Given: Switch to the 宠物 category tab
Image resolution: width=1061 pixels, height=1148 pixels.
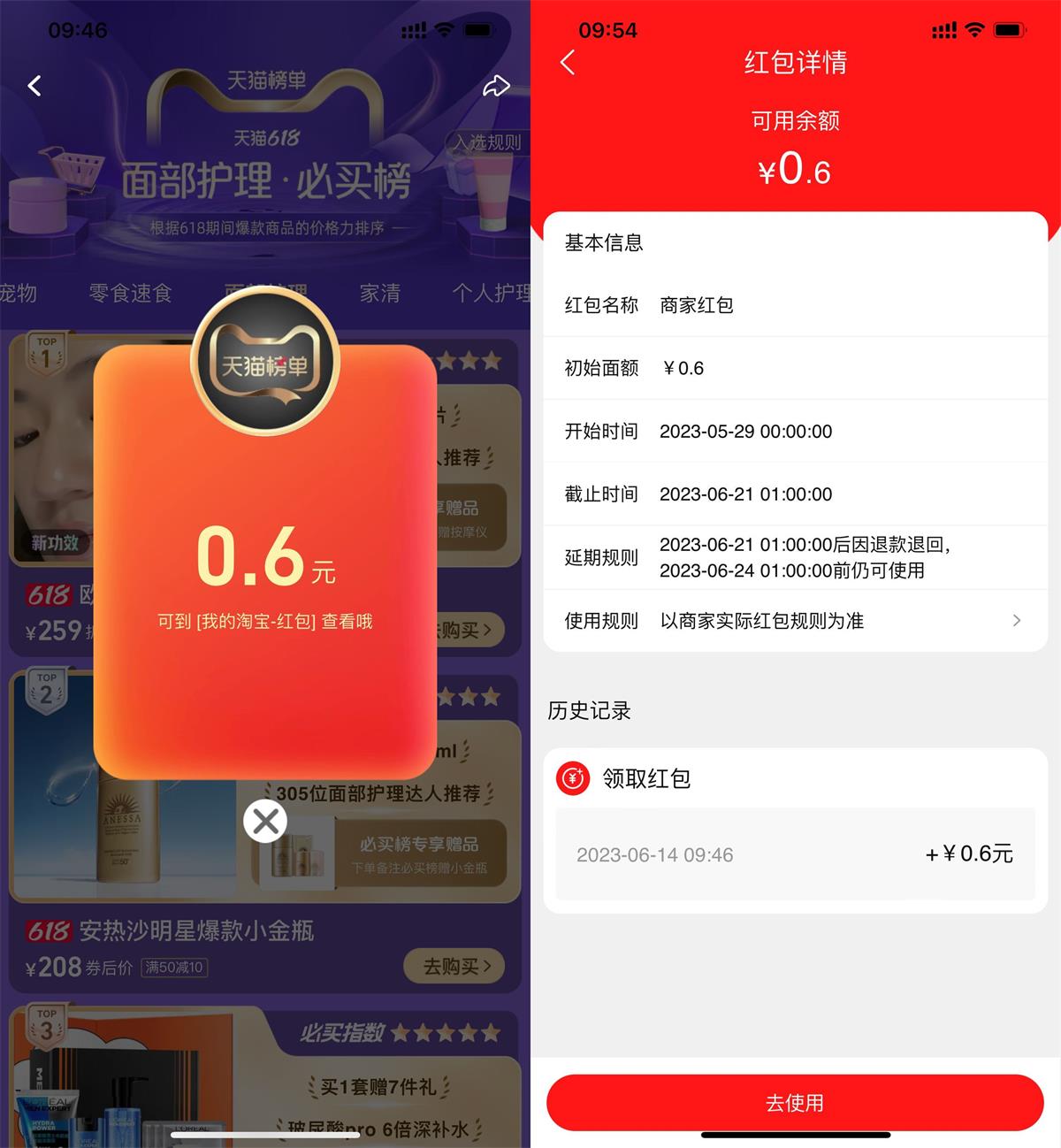Looking at the screenshot, I should [18, 293].
